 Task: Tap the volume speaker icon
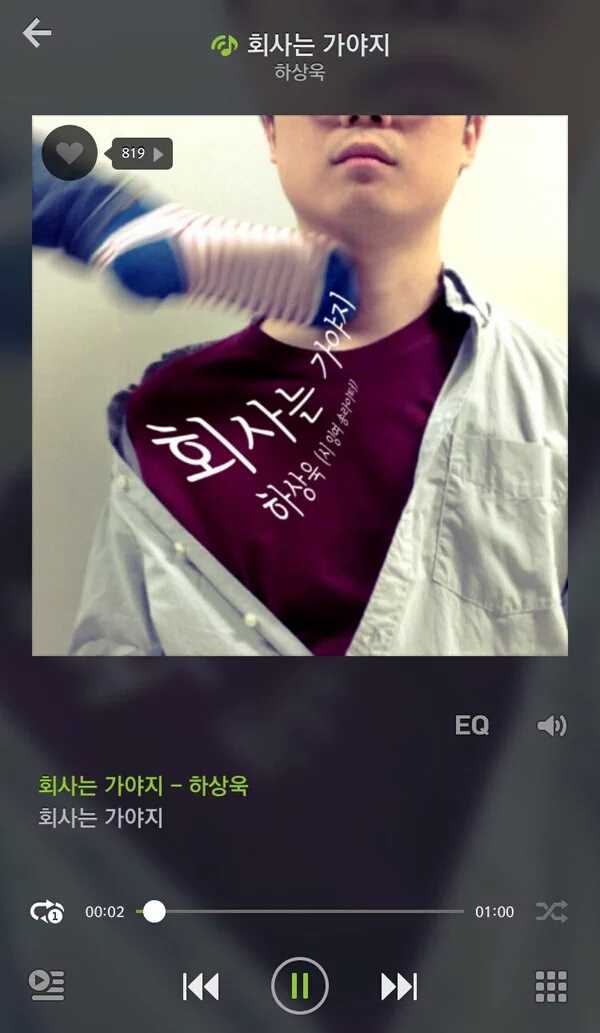tap(552, 726)
